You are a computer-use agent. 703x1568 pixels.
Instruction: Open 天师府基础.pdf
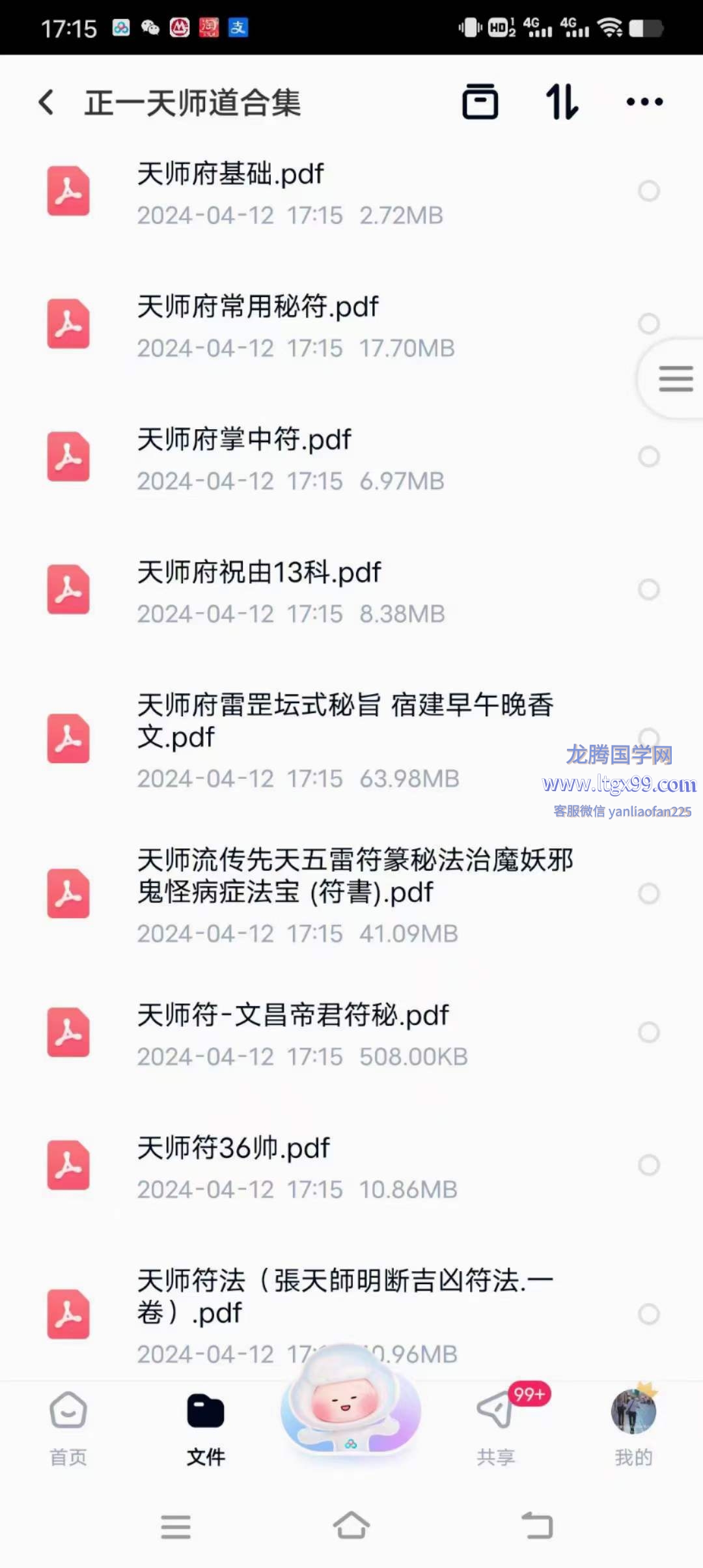tap(230, 175)
